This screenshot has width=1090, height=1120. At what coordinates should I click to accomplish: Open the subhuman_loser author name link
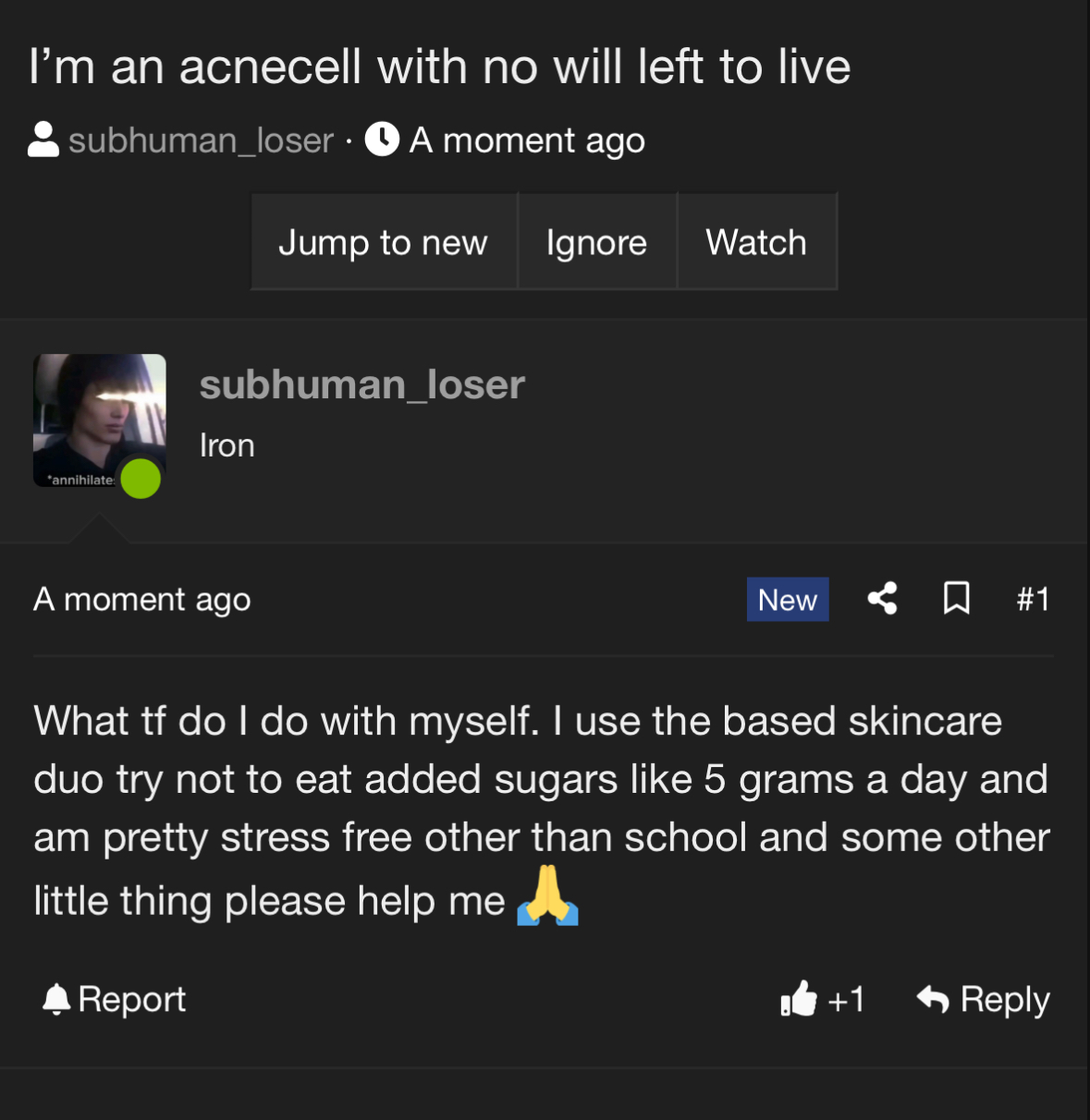point(361,384)
